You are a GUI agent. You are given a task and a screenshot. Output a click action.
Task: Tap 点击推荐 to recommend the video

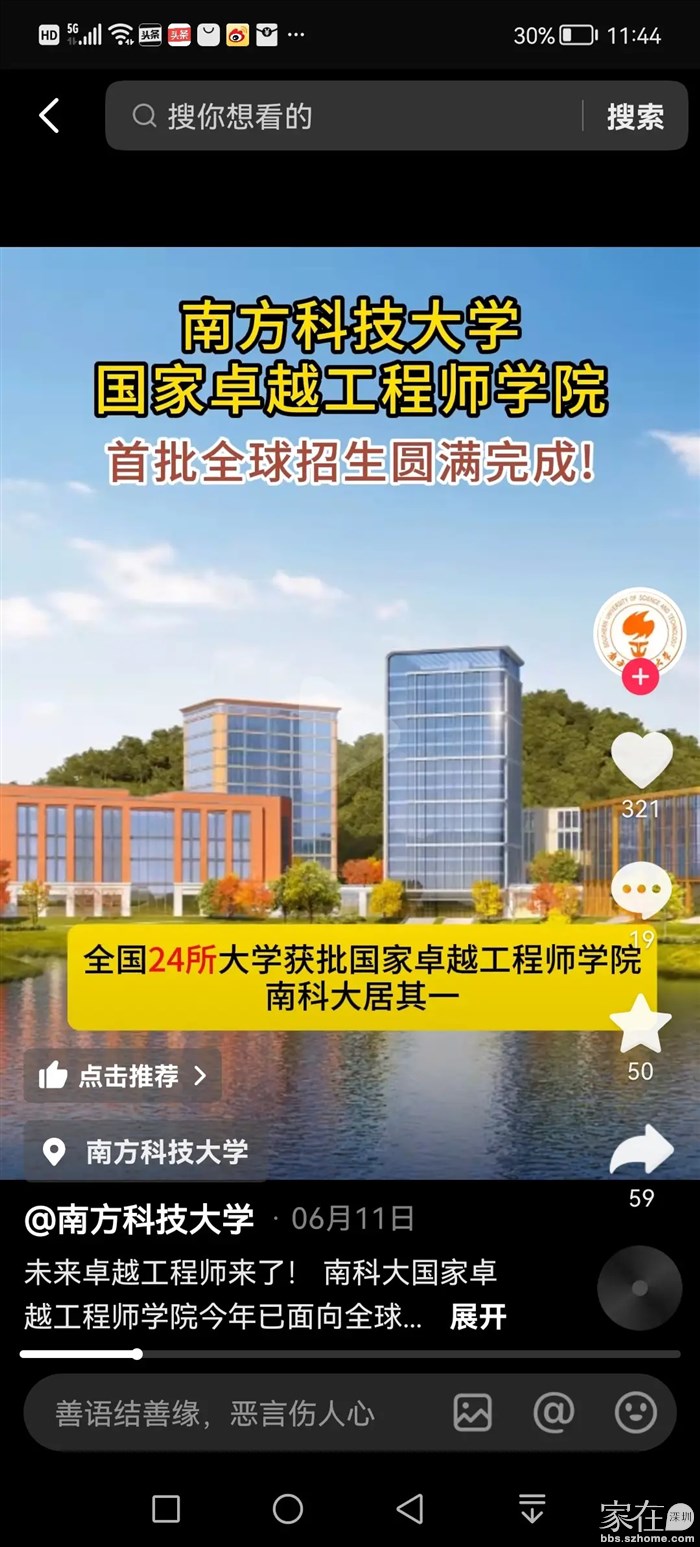click(x=123, y=1075)
